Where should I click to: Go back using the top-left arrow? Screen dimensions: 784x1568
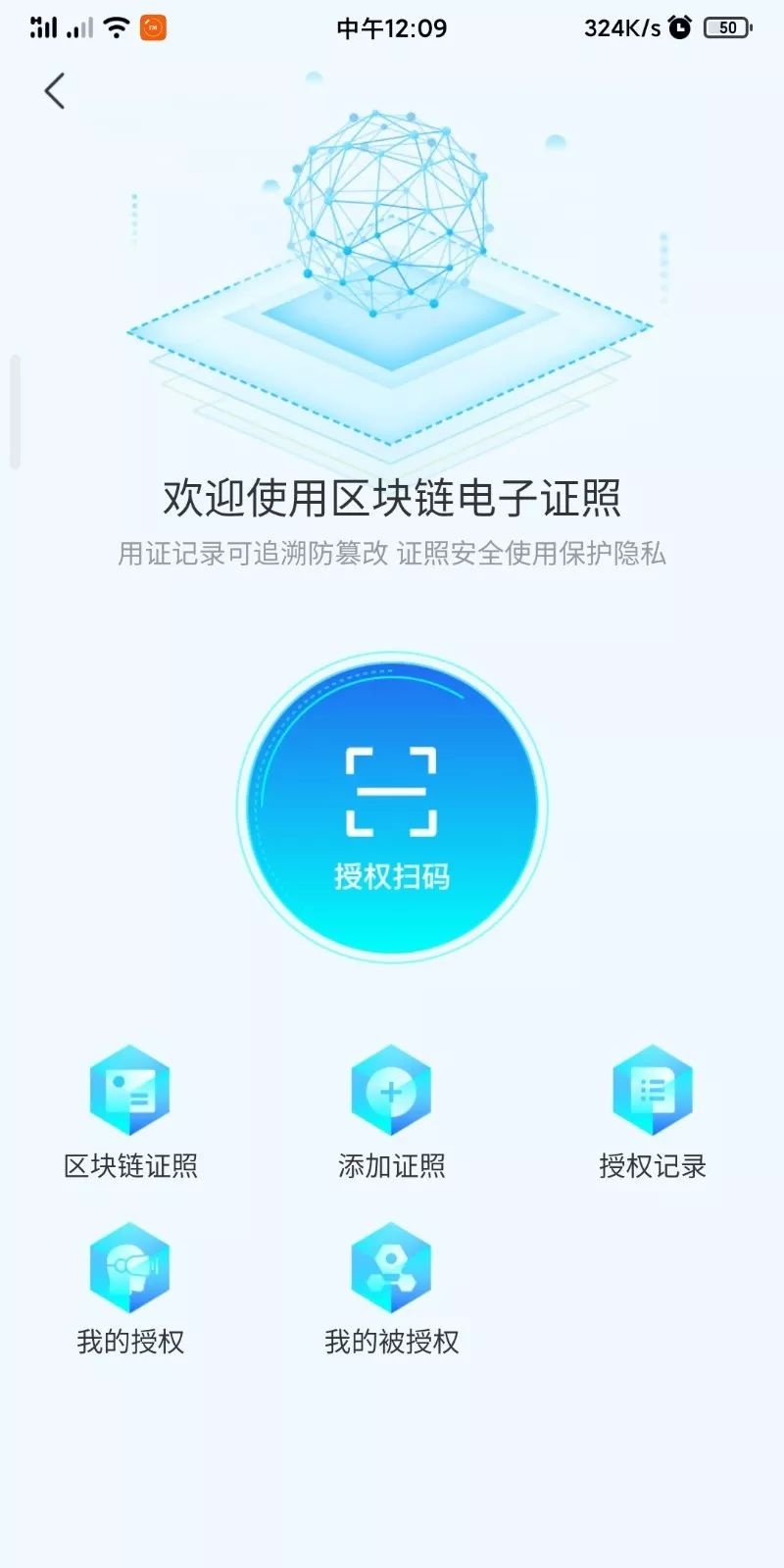55,91
